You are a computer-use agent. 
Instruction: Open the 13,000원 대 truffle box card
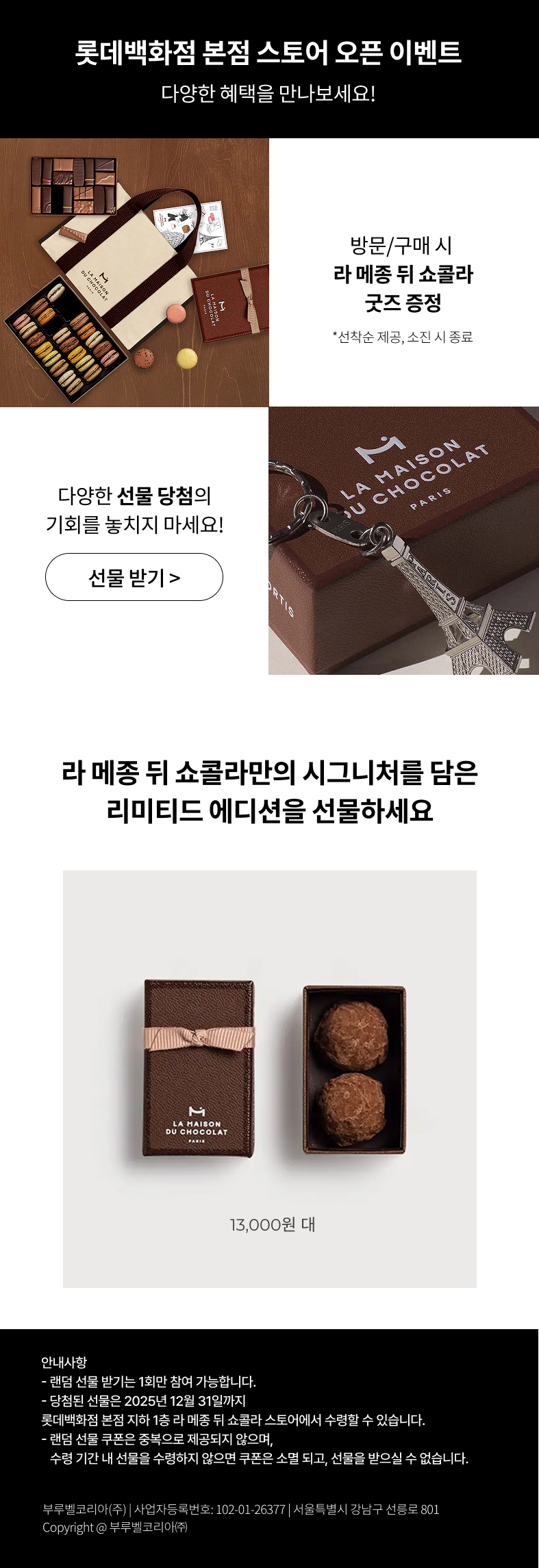(270, 1079)
